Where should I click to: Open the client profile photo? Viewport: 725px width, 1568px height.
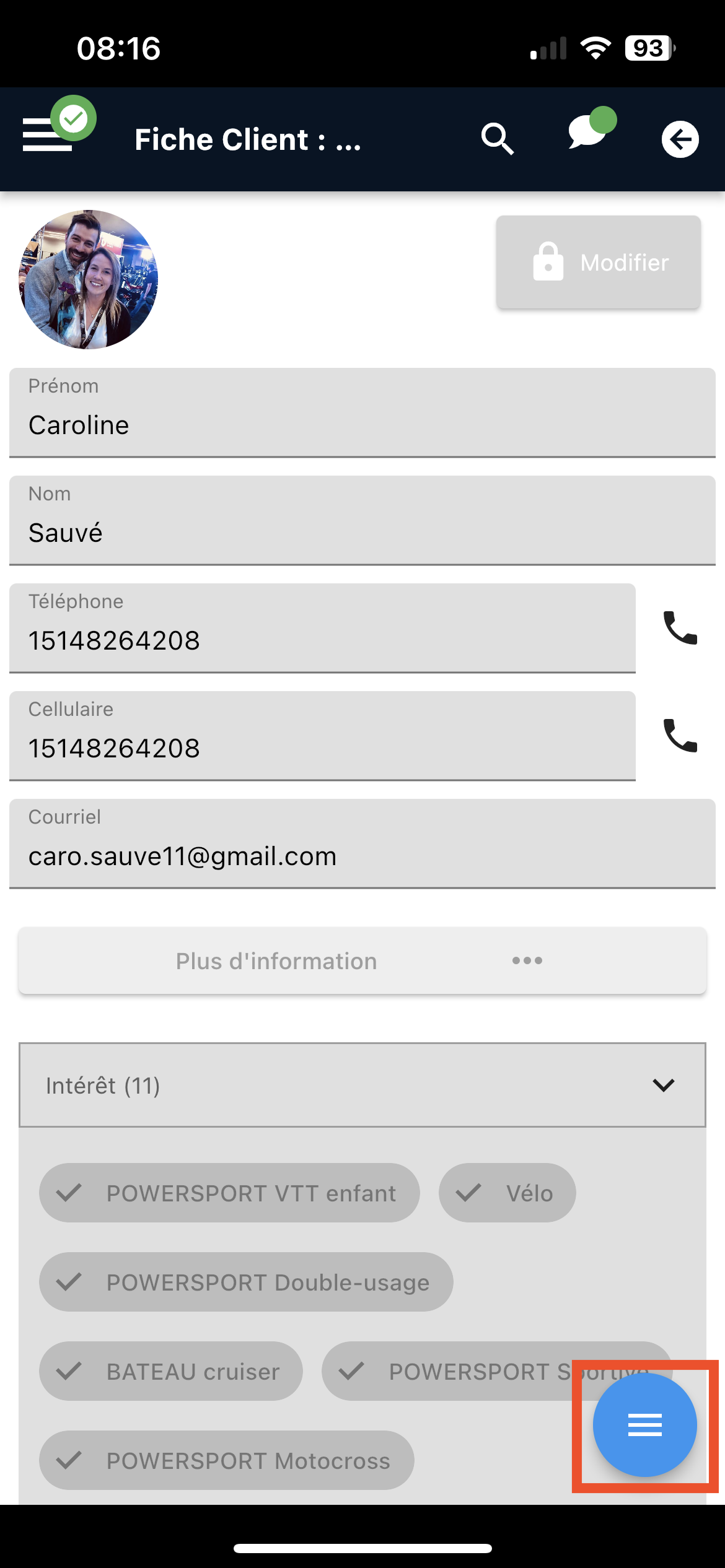(x=89, y=279)
